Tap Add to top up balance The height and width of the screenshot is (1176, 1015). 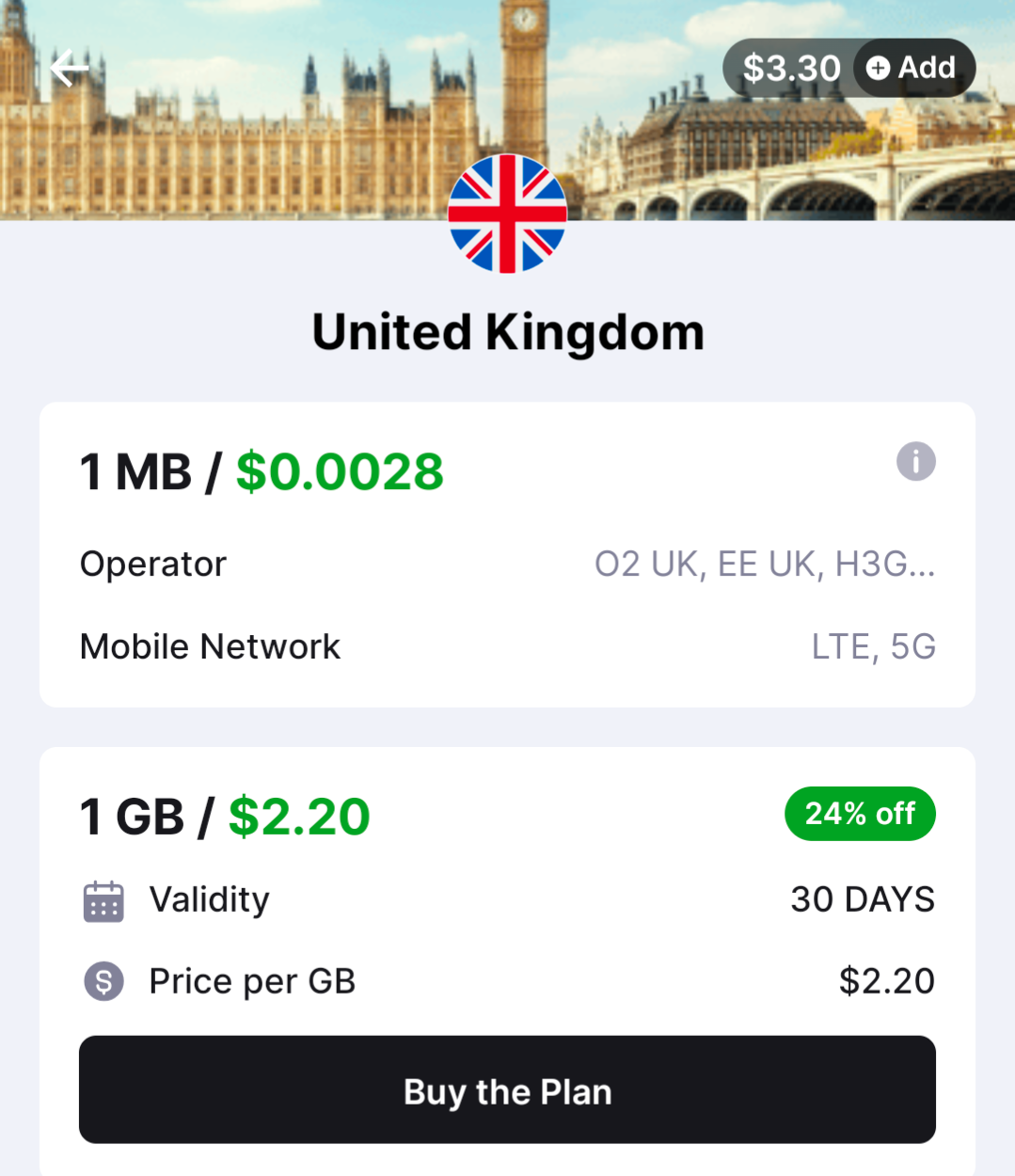click(912, 68)
